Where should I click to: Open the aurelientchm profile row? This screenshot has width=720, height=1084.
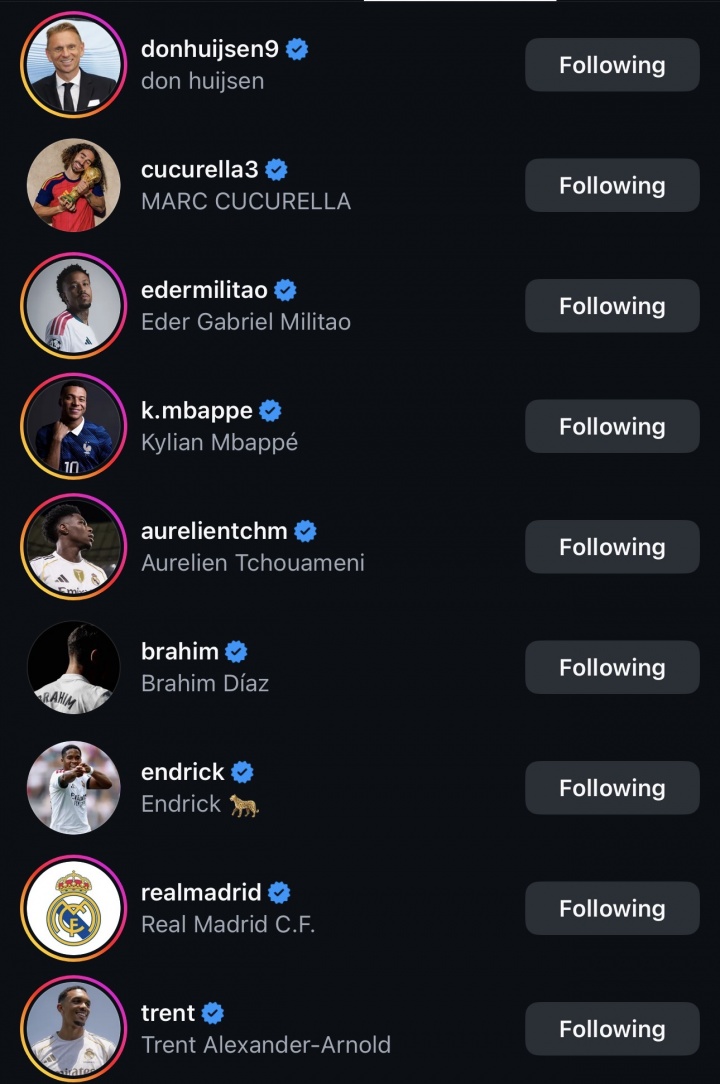[360, 547]
